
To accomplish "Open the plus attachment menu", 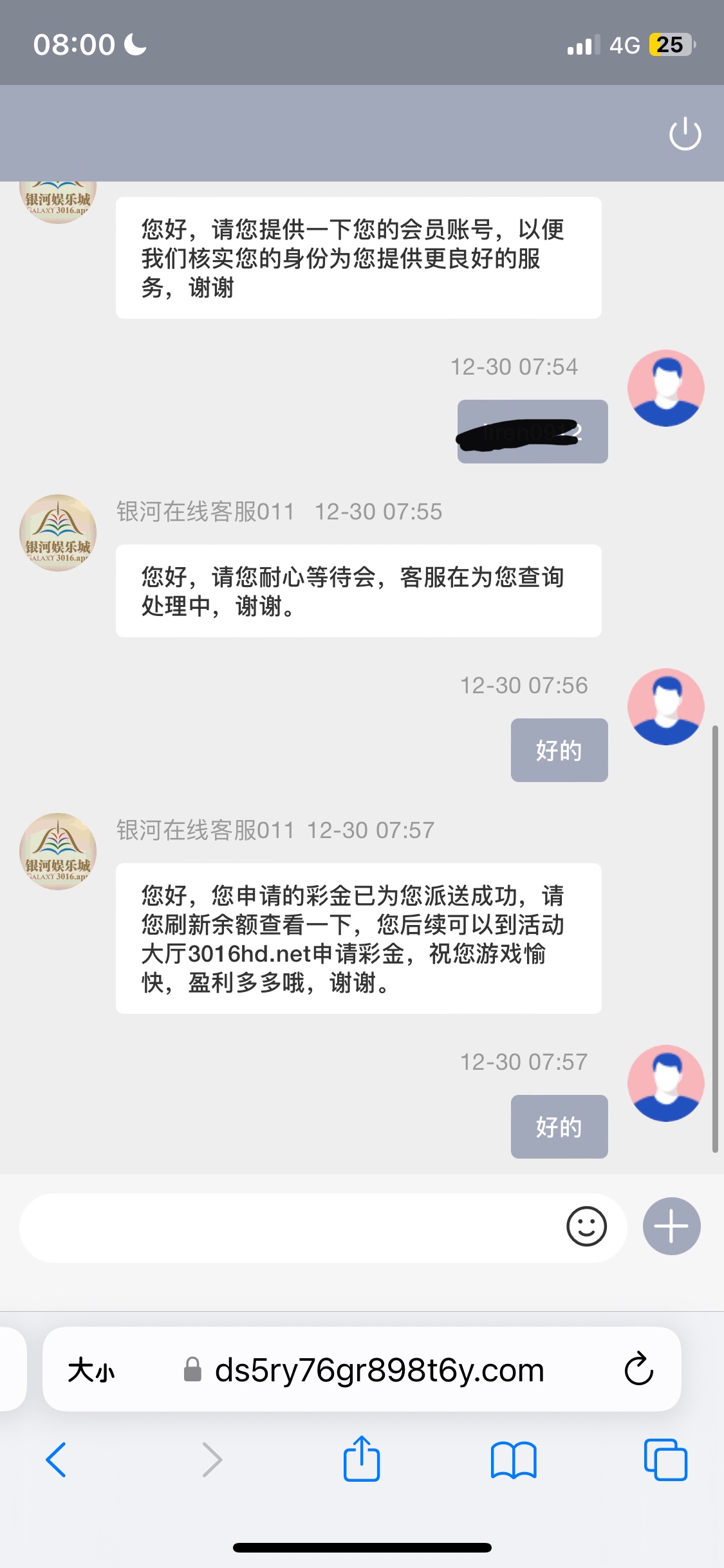I will coord(671,1227).
